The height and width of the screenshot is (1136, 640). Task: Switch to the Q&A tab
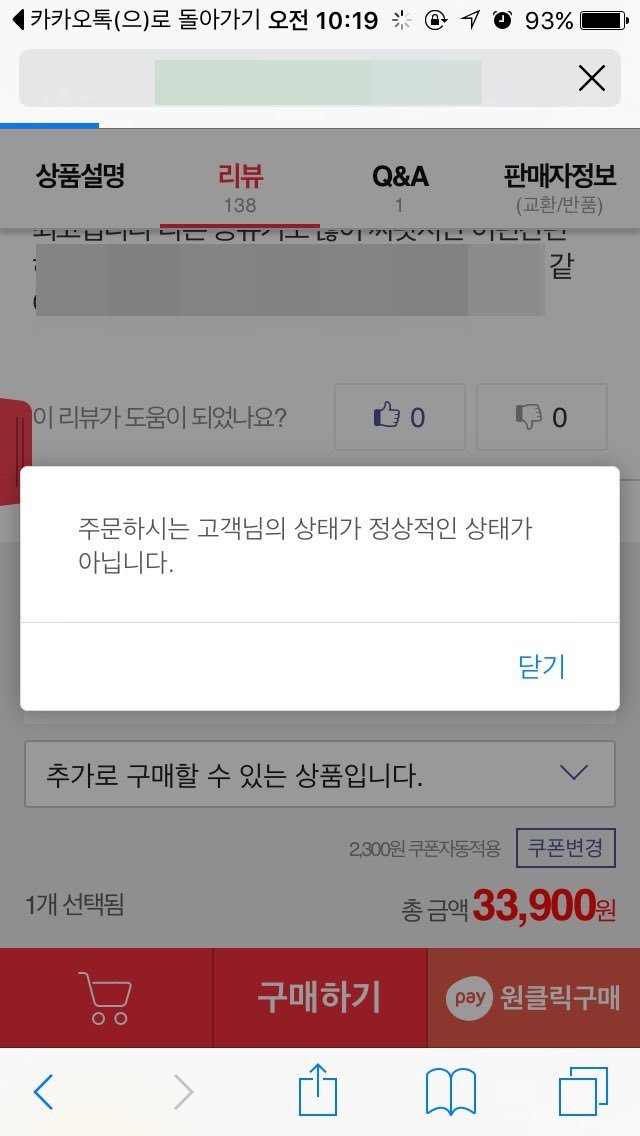click(x=400, y=187)
